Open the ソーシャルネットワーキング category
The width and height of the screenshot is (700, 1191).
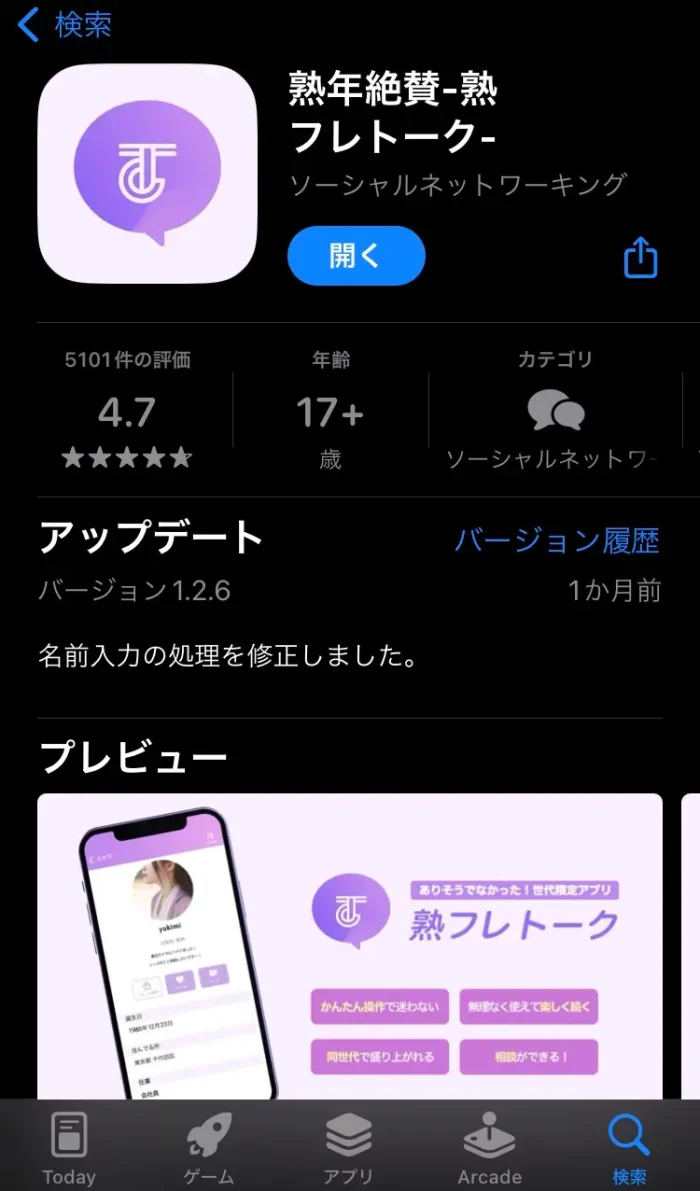[x=555, y=412]
